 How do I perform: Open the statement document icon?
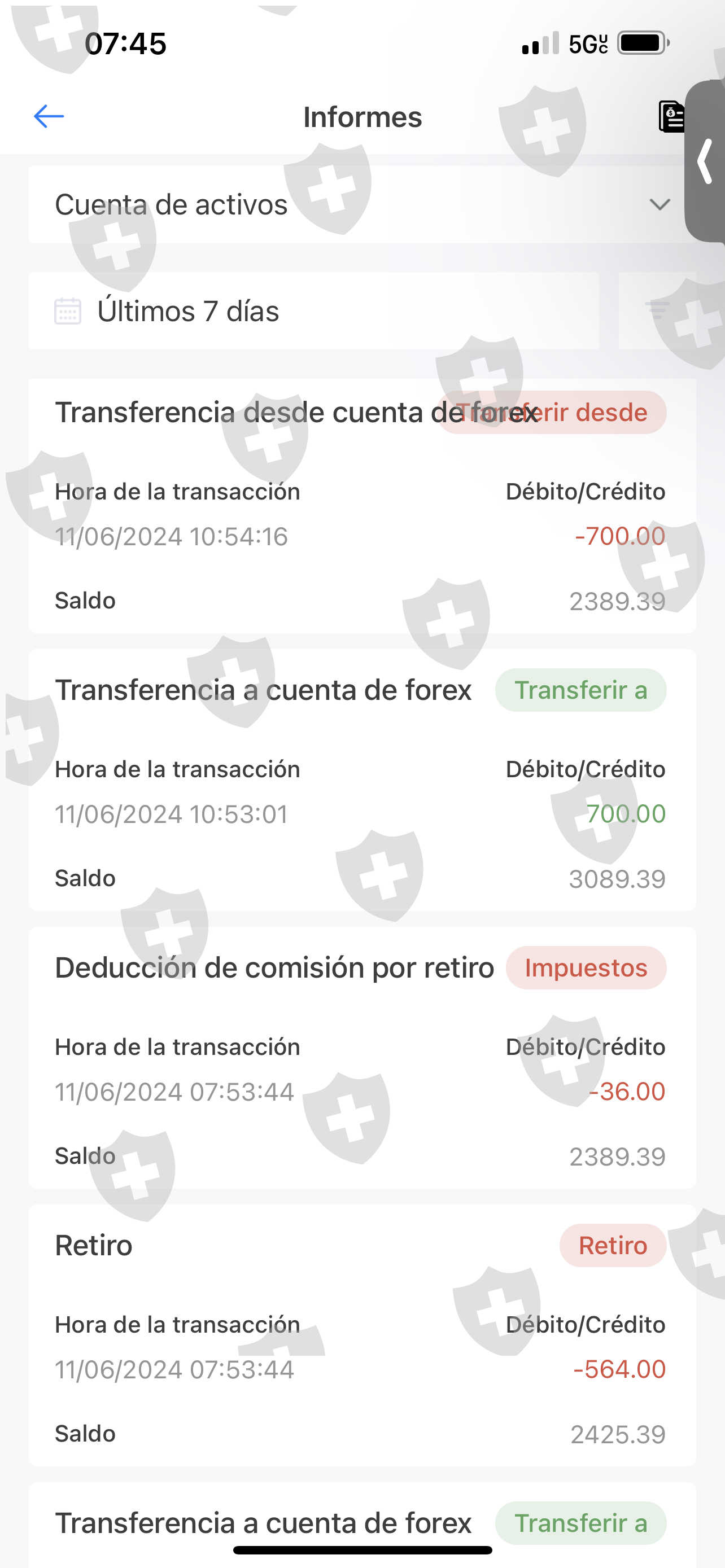point(671,116)
